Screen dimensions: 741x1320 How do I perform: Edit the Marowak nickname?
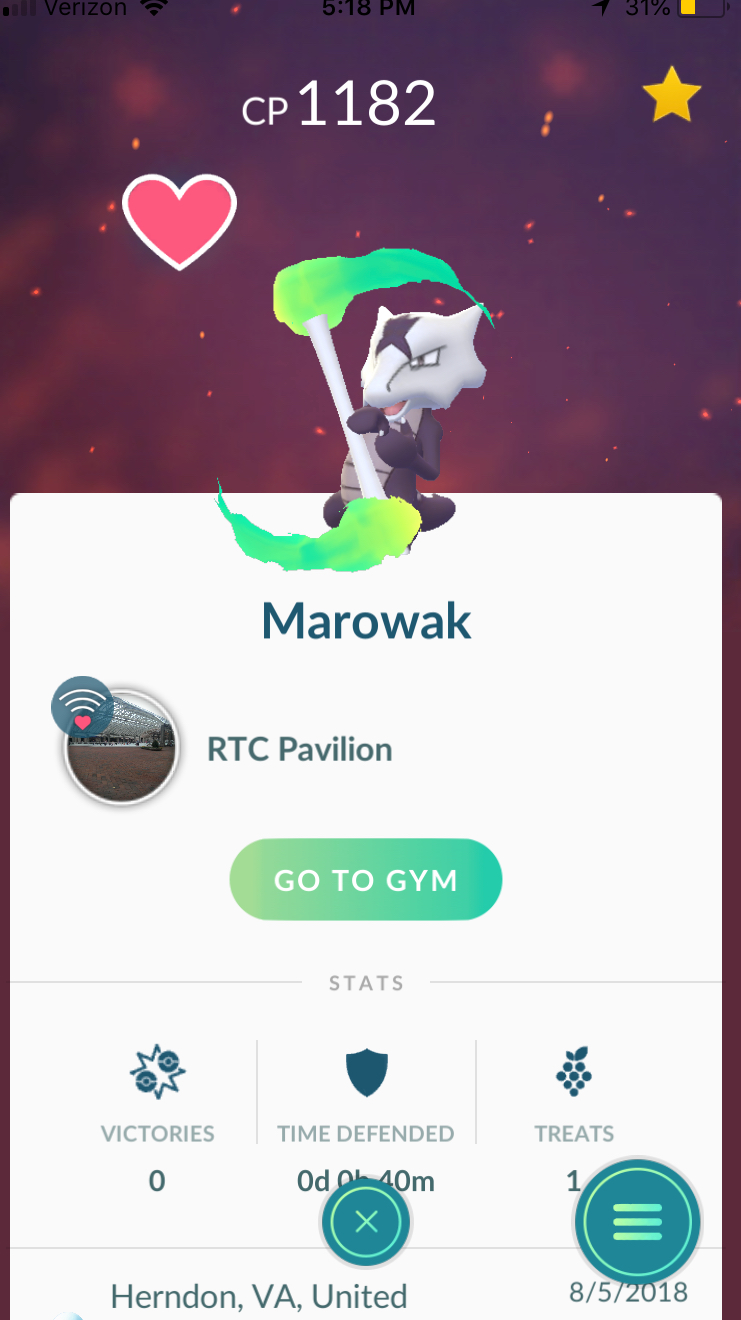366,621
